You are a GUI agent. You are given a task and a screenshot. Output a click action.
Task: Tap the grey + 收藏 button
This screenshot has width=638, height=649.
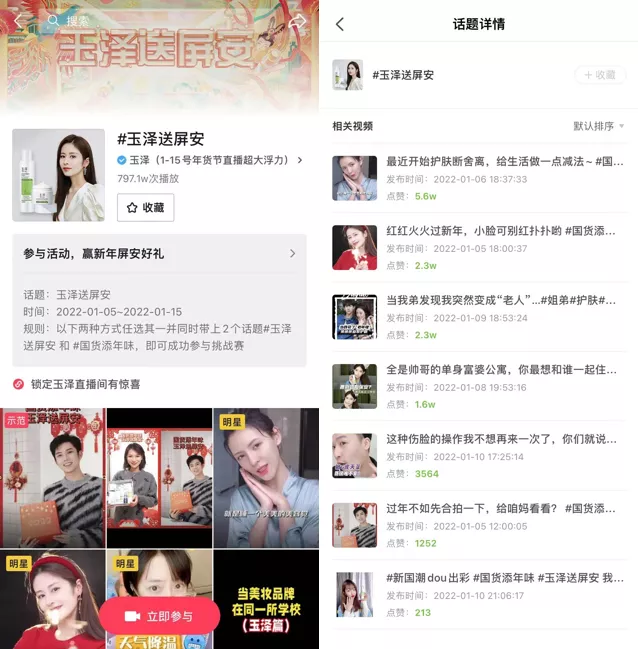tap(600, 75)
